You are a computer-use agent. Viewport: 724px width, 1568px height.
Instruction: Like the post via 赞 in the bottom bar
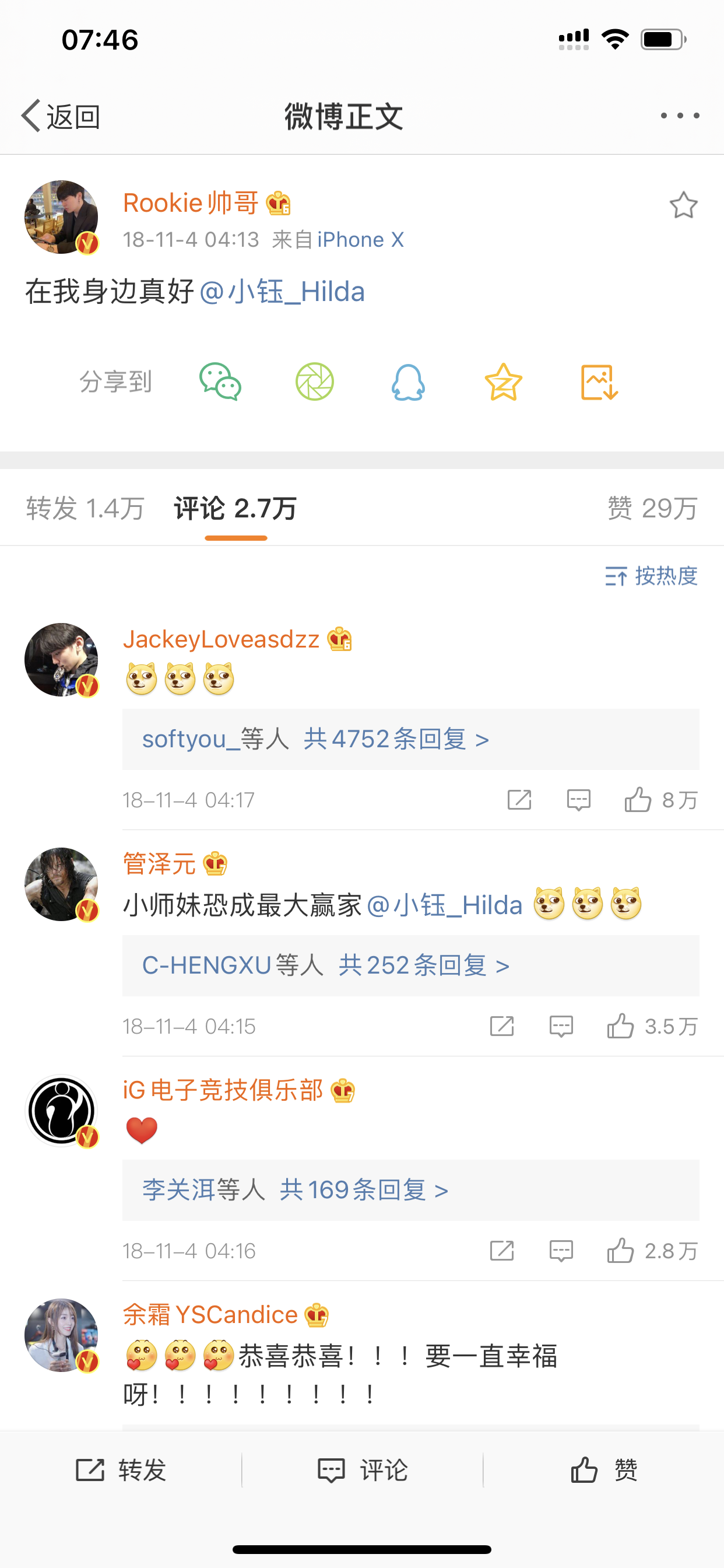coord(603,1471)
